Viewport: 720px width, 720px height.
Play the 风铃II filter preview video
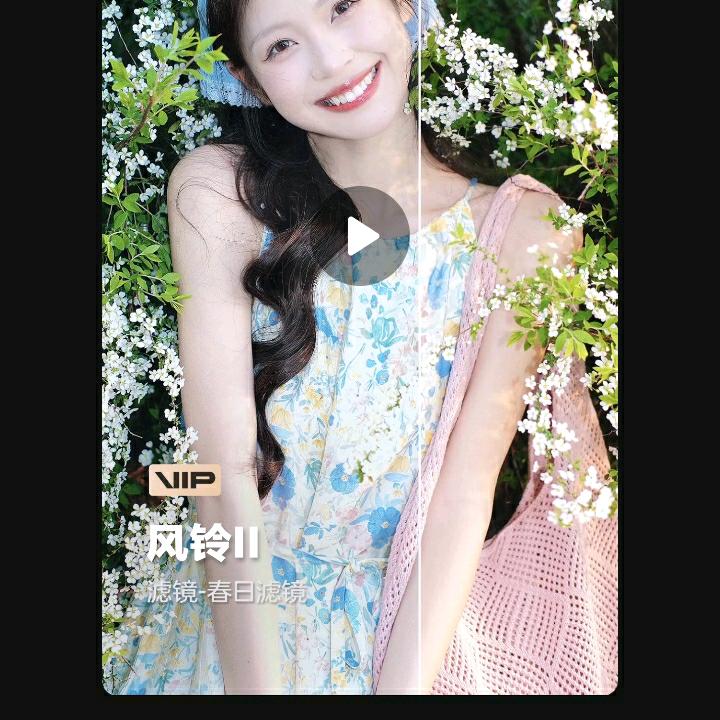pyautogui.click(x=363, y=237)
